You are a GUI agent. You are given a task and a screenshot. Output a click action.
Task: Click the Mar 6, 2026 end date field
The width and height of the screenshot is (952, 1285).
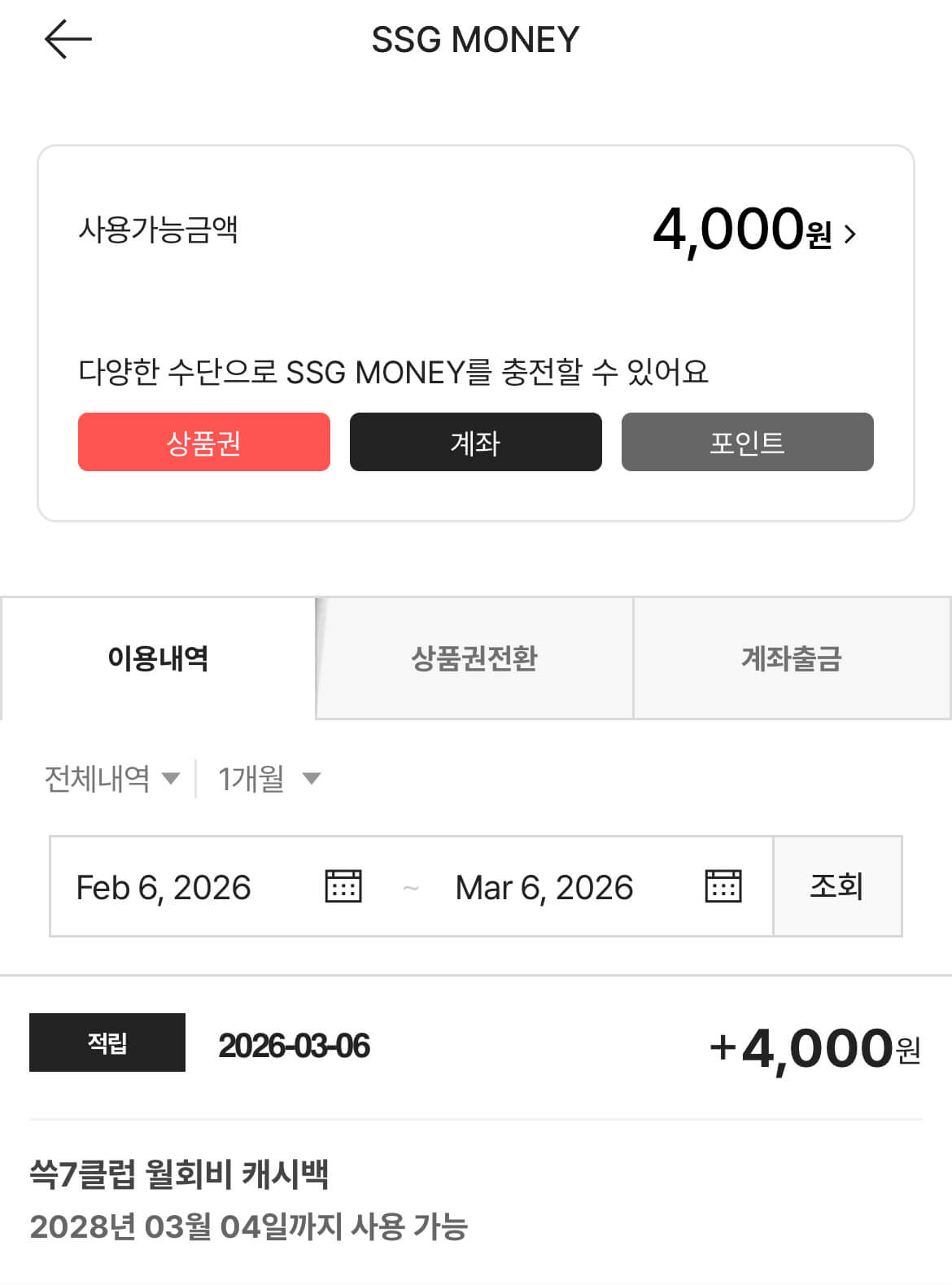click(545, 886)
